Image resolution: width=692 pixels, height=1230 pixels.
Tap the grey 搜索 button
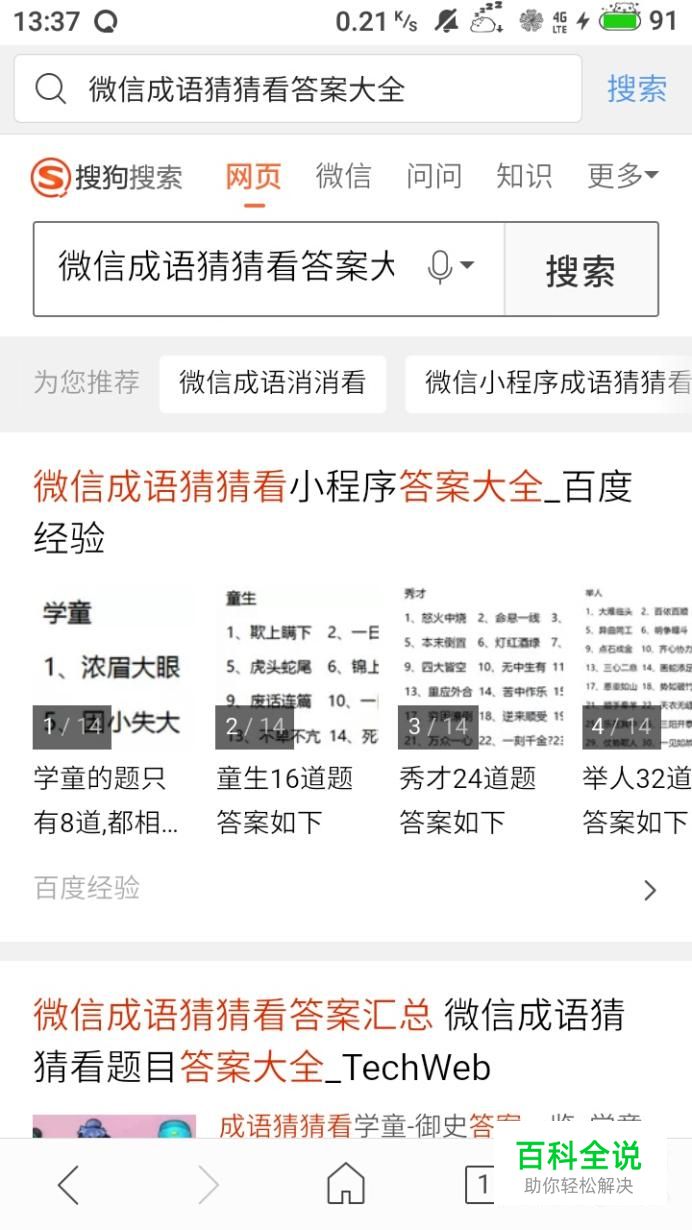pyautogui.click(x=580, y=270)
